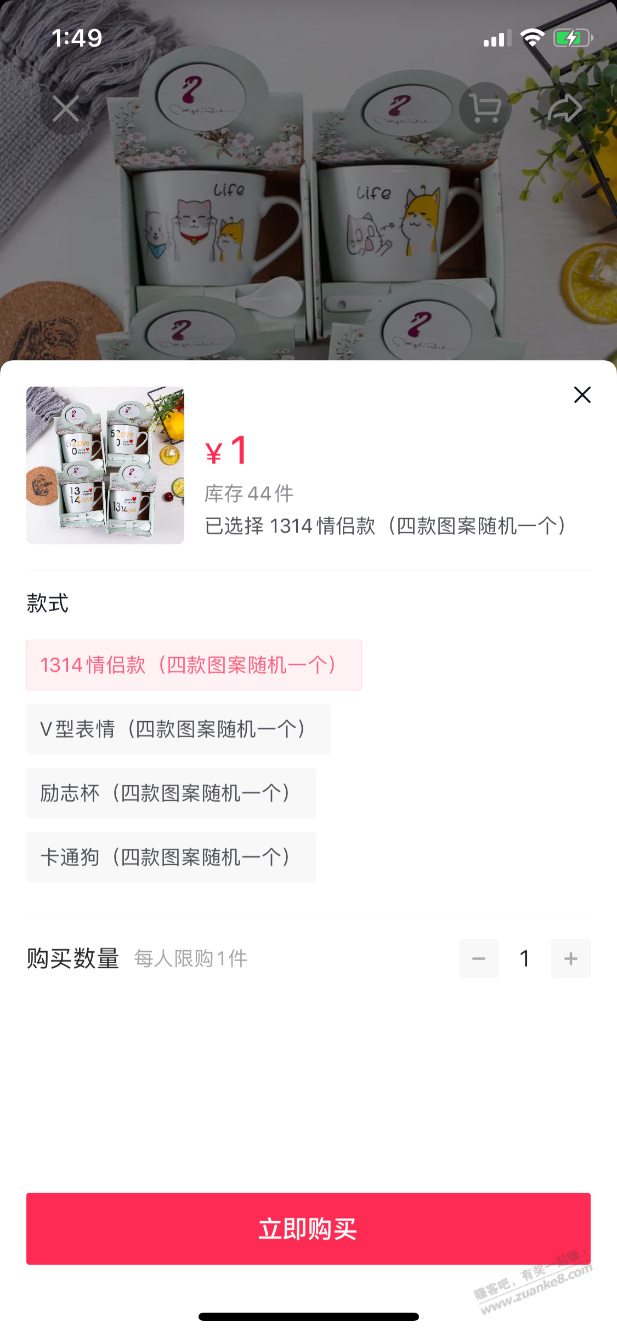Share this product via arrow icon
This screenshot has height=1334, width=617.
[x=565, y=108]
